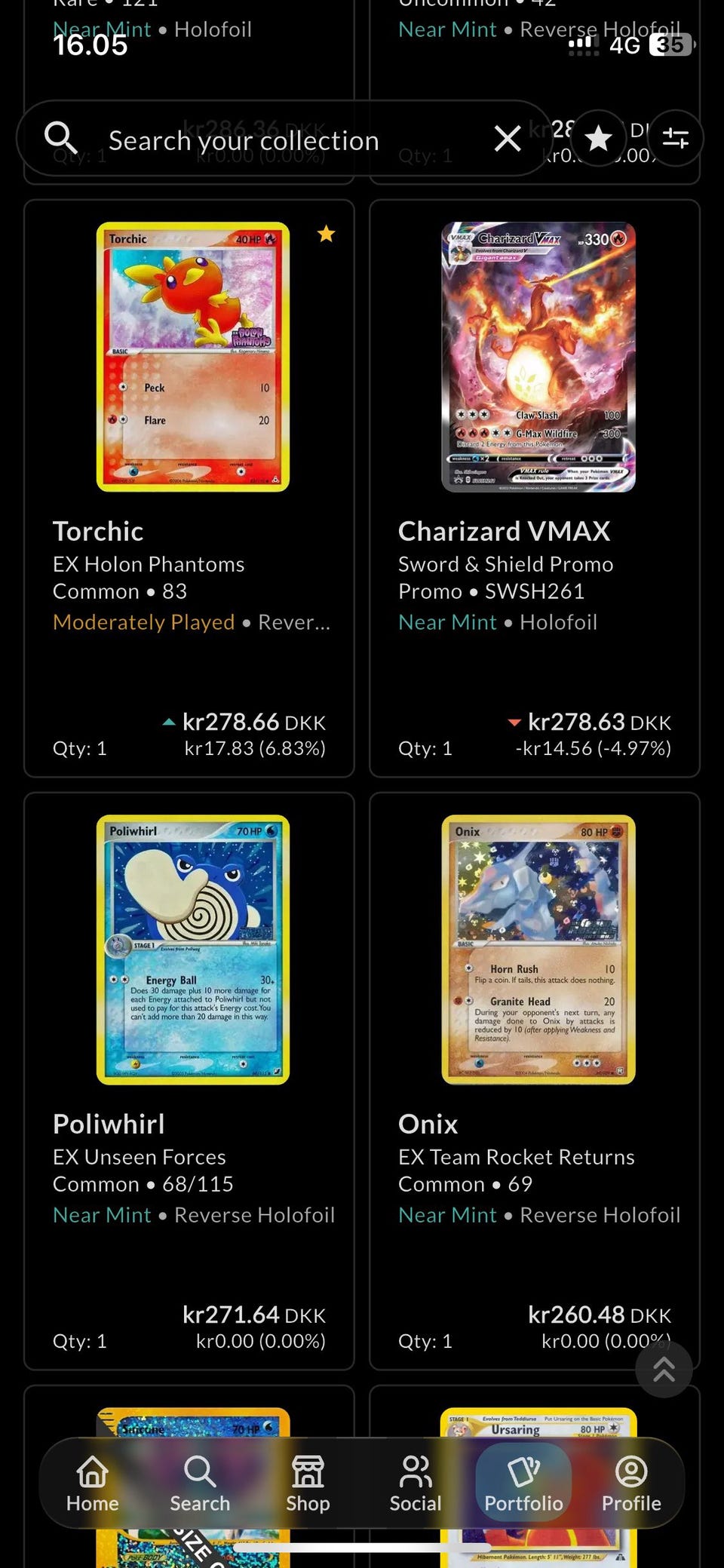Image resolution: width=724 pixels, height=1568 pixels.
Task: Open the Poliwhirl card
Action: pyautogui.click(x=189, y=1082)
